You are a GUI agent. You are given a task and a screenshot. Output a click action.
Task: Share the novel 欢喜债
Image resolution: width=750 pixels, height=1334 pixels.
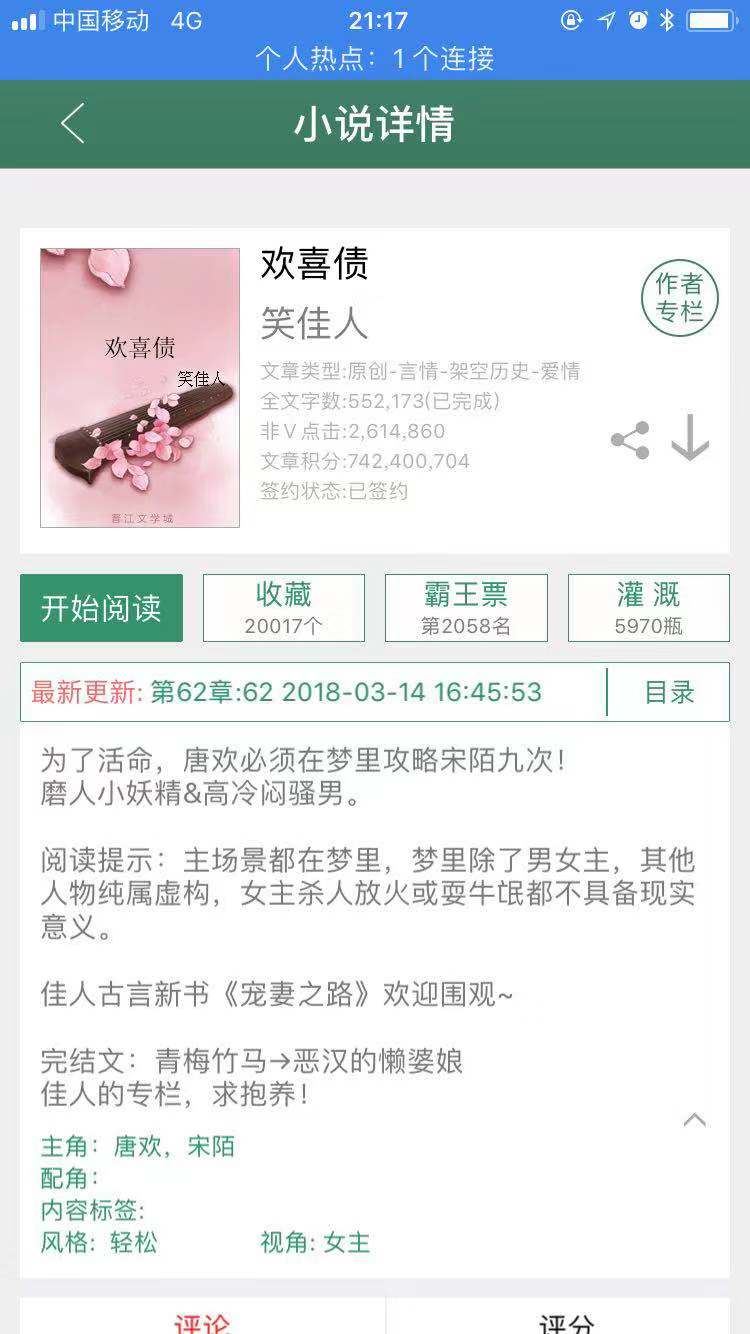630,440
